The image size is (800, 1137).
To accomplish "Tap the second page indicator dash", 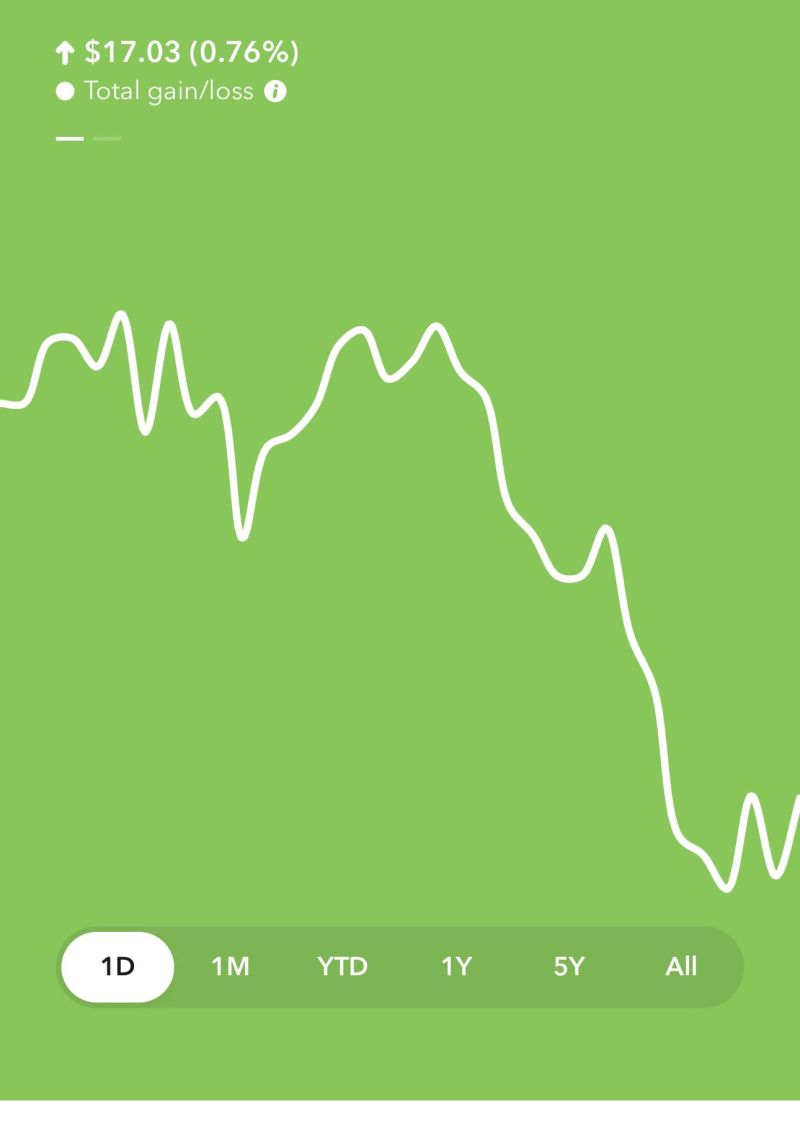I will click(107, 138).
